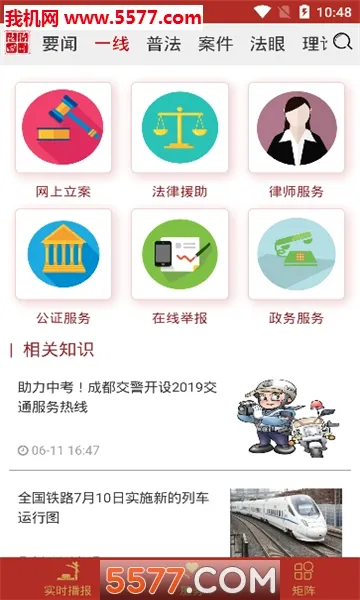The height and width of the screenshot is (600, 360).
Task: Switch to the 普法 tab
Action: tap(164, 44)
